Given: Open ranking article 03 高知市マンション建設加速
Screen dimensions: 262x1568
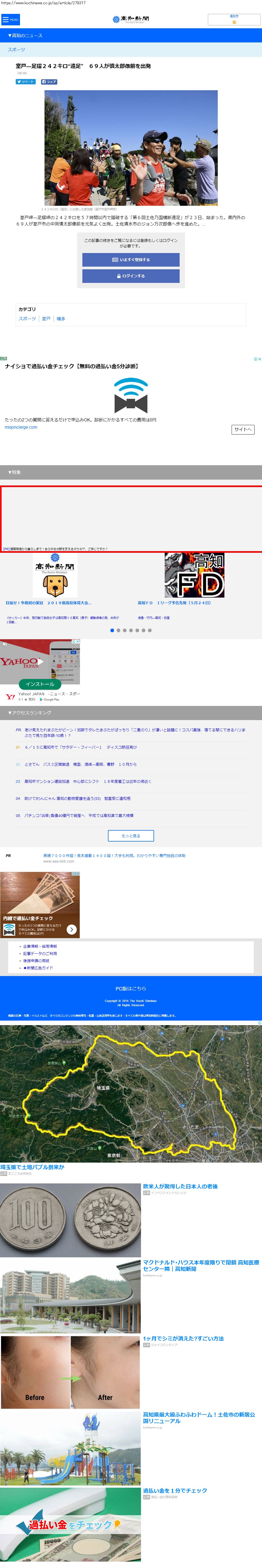Looking at the screenshot, I should coord(87,781).
